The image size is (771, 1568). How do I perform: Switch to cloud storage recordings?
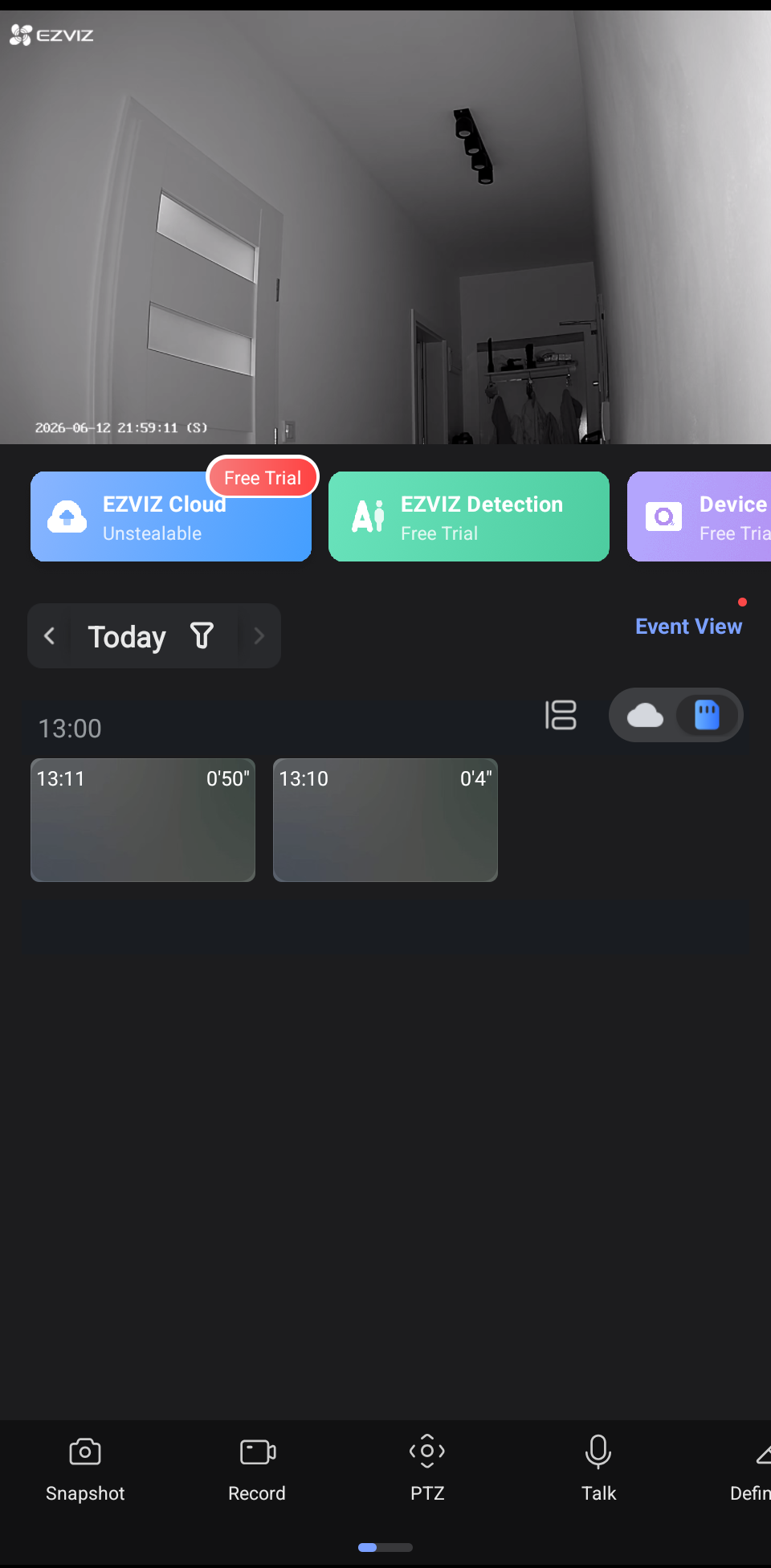point(645,715)
